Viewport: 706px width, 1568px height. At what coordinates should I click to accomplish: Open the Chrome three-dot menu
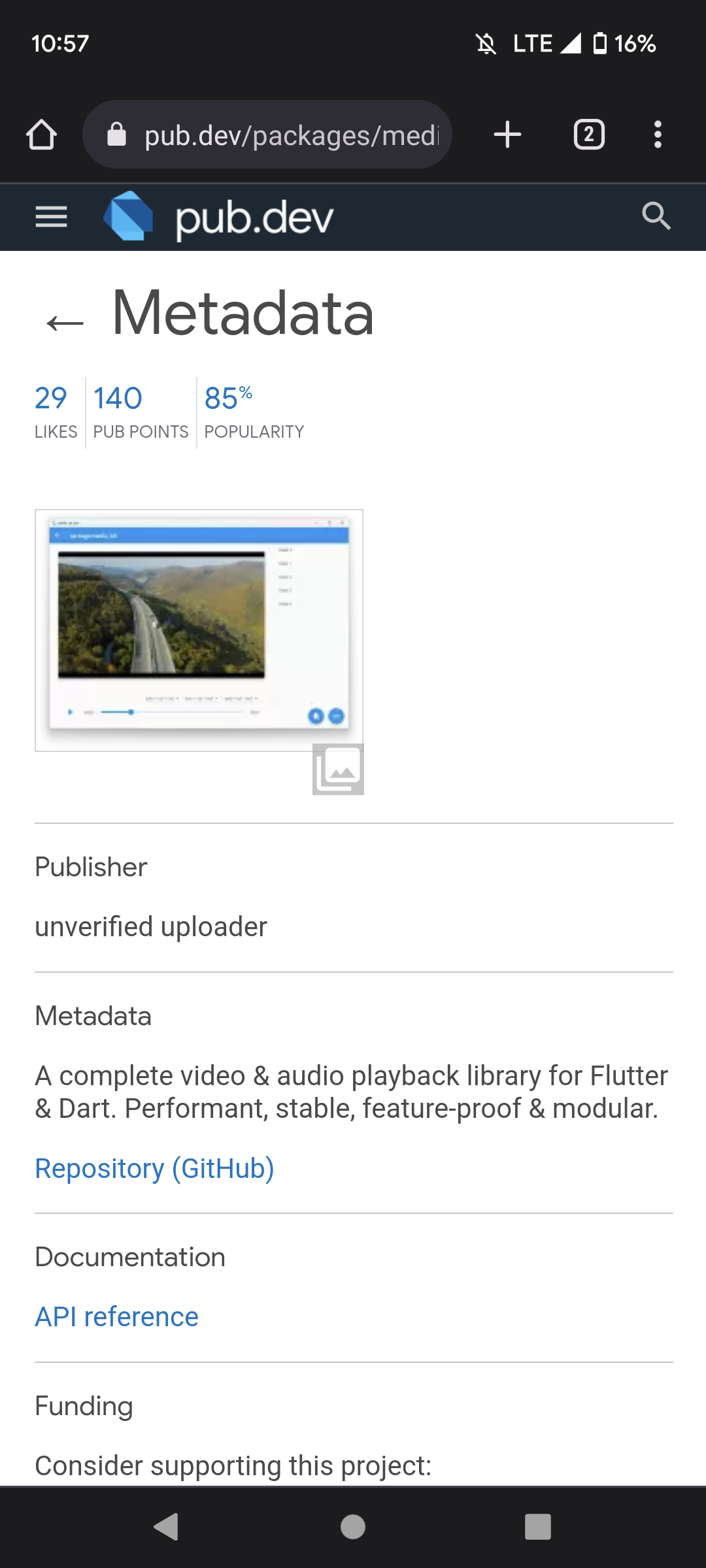658,134
